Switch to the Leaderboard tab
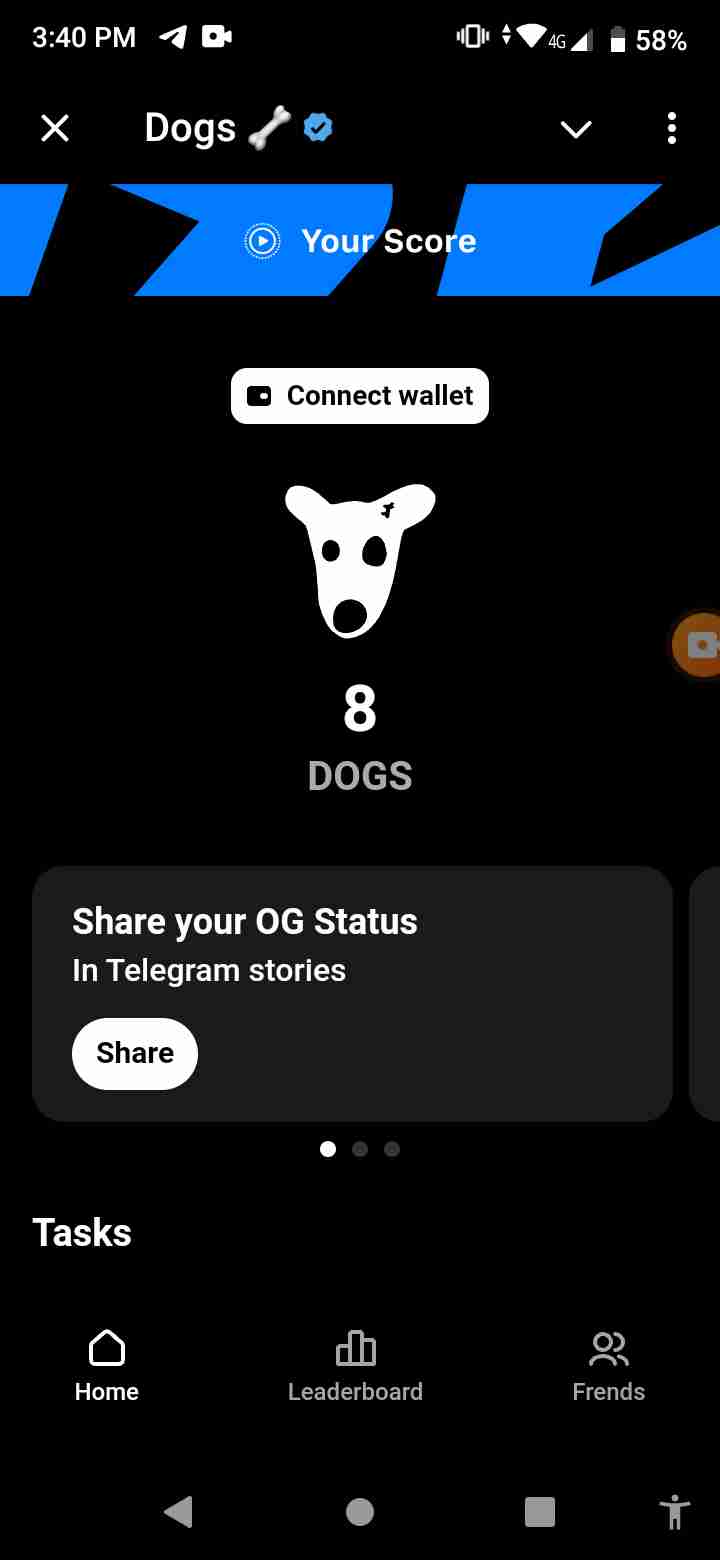Viewport: 720px width, 1560px height. (355, 1366)
